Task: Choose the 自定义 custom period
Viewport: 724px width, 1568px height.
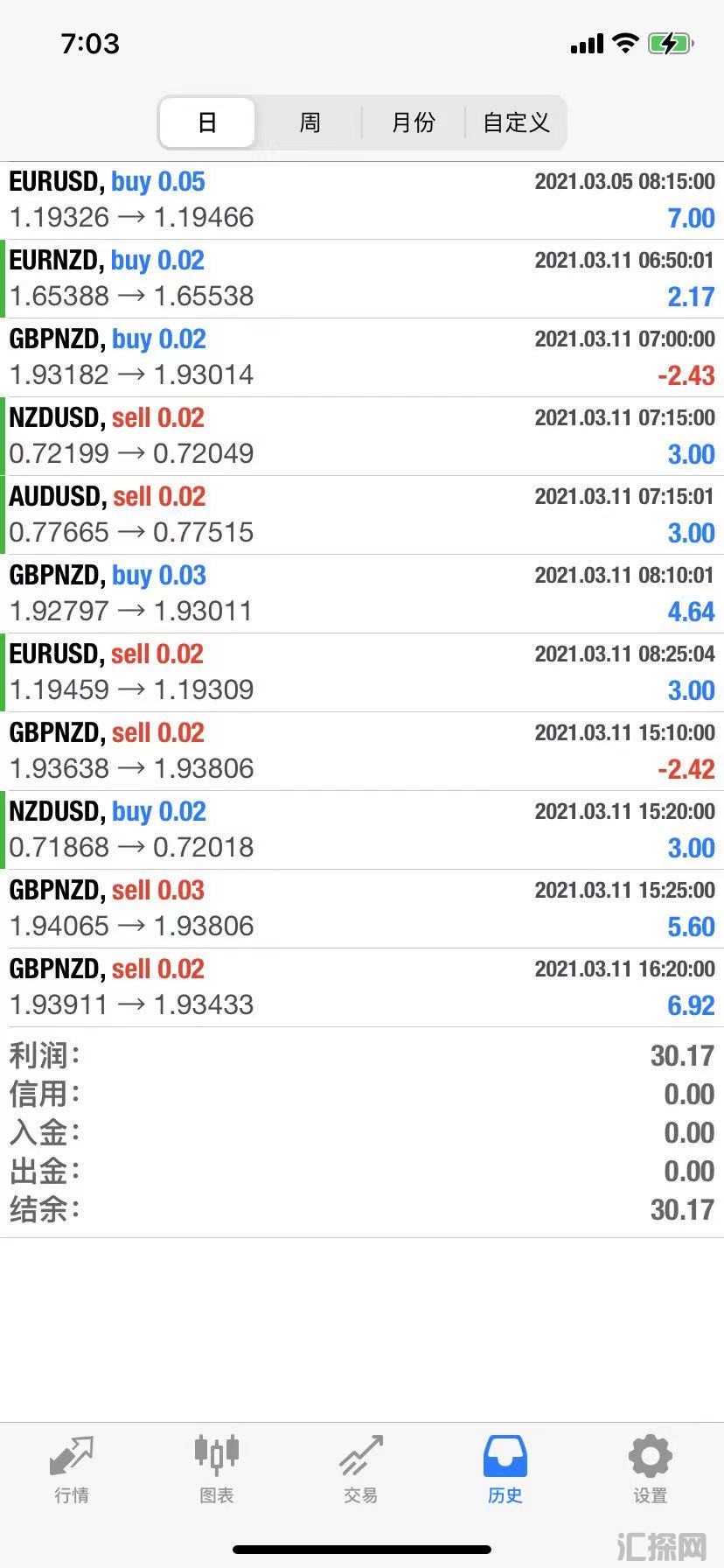Action: click(516, 122)
